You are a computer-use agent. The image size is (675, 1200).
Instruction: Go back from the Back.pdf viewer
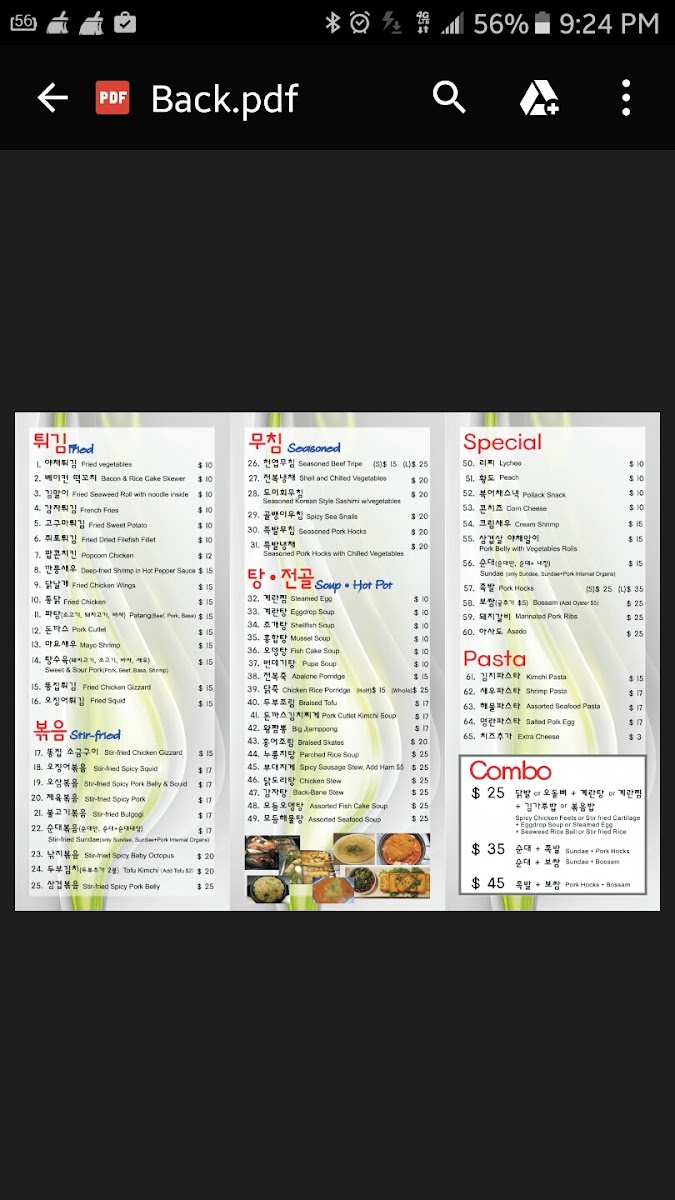(x=52, y=98)
